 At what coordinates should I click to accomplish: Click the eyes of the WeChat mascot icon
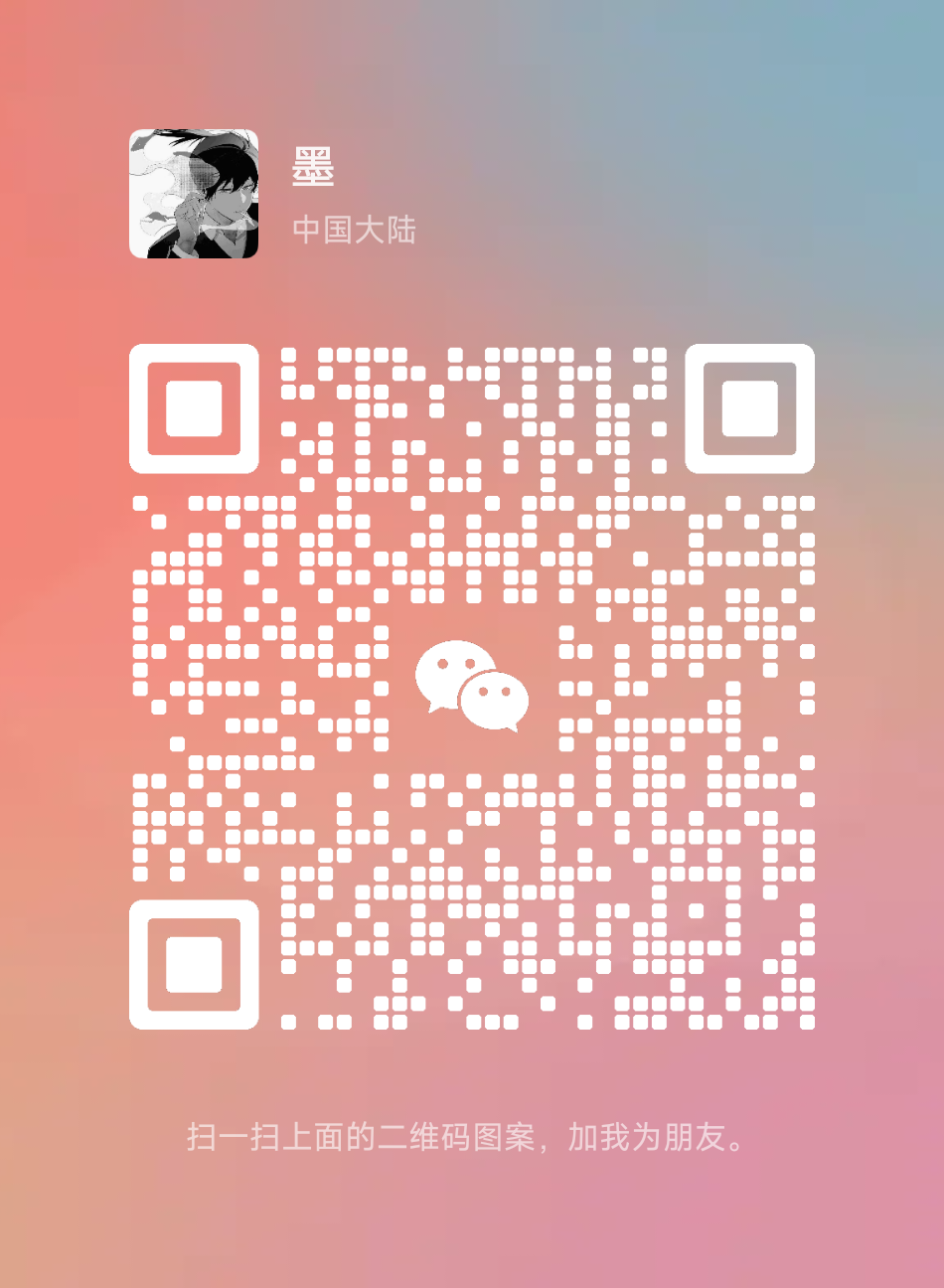[457, 664]
